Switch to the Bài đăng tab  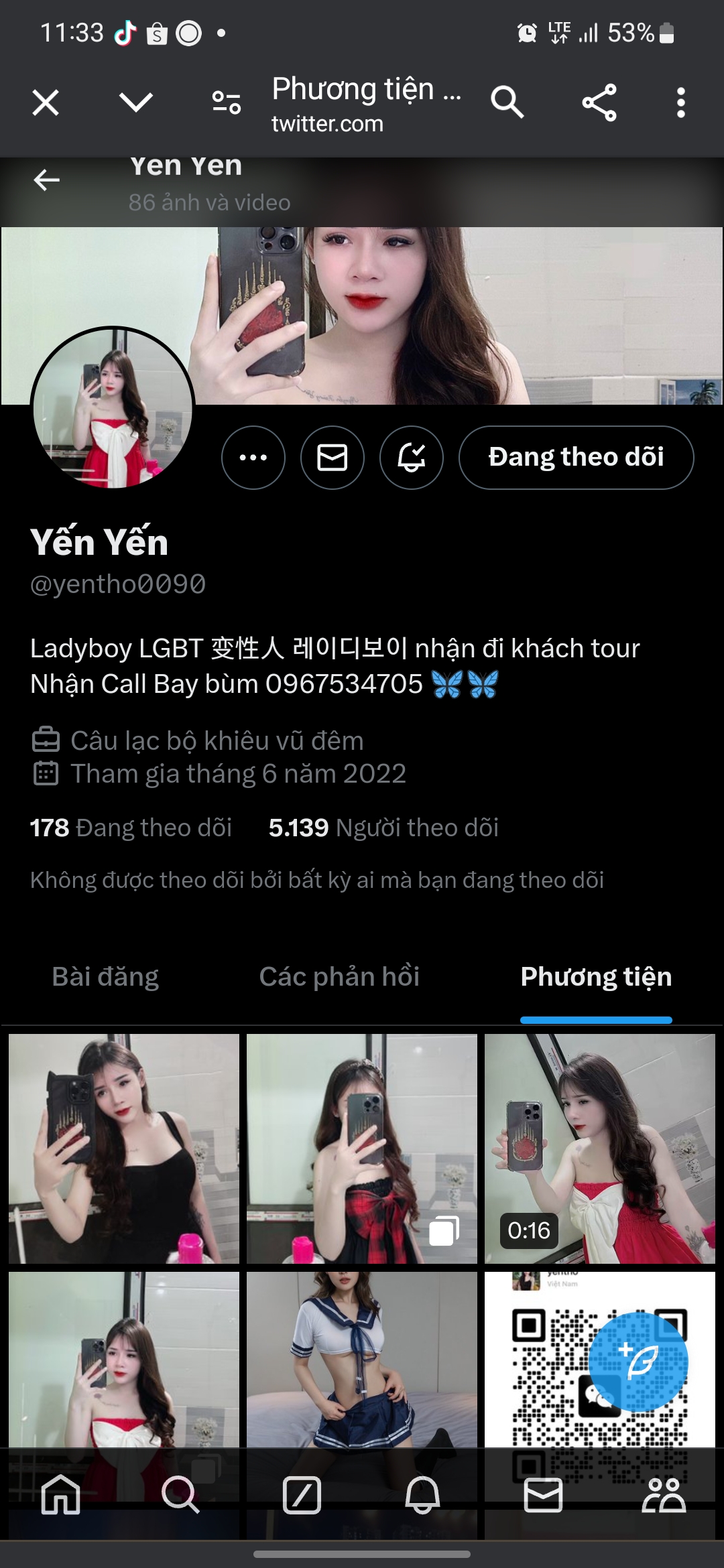coord(106,977)
